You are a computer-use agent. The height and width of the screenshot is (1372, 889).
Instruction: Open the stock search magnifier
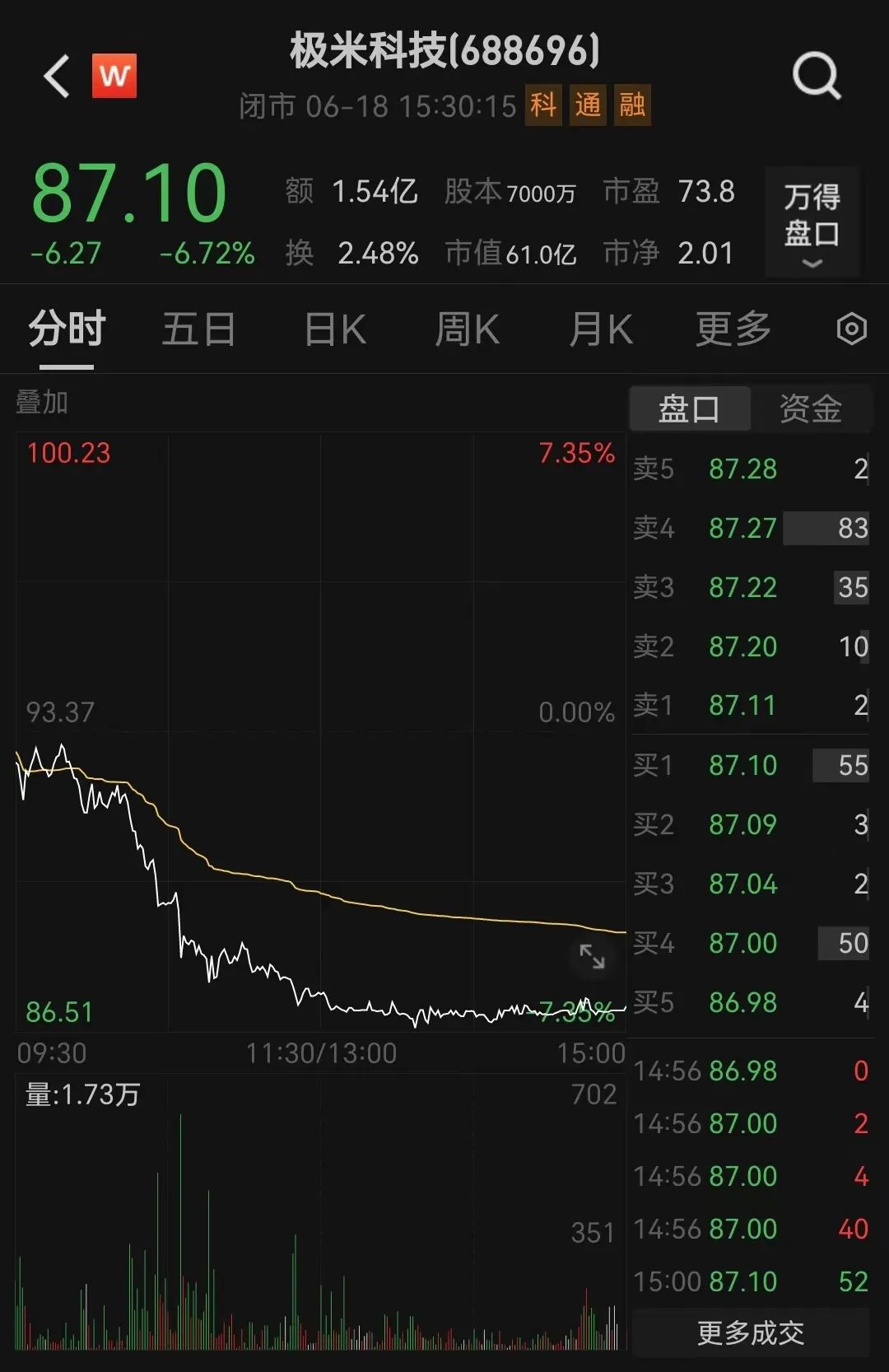(816, 77)
